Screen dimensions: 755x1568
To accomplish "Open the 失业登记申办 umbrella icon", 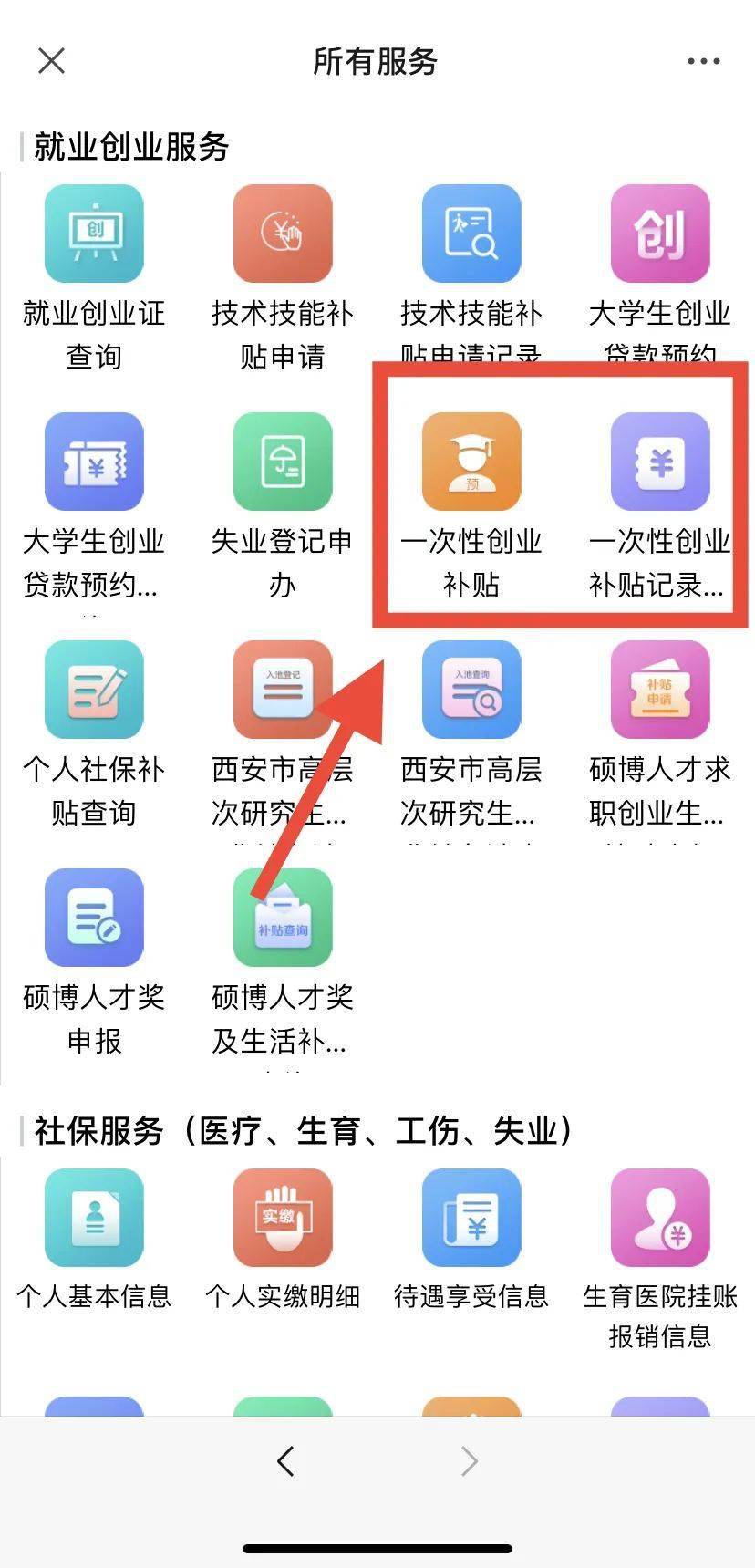I will click(x=283, y=462).
